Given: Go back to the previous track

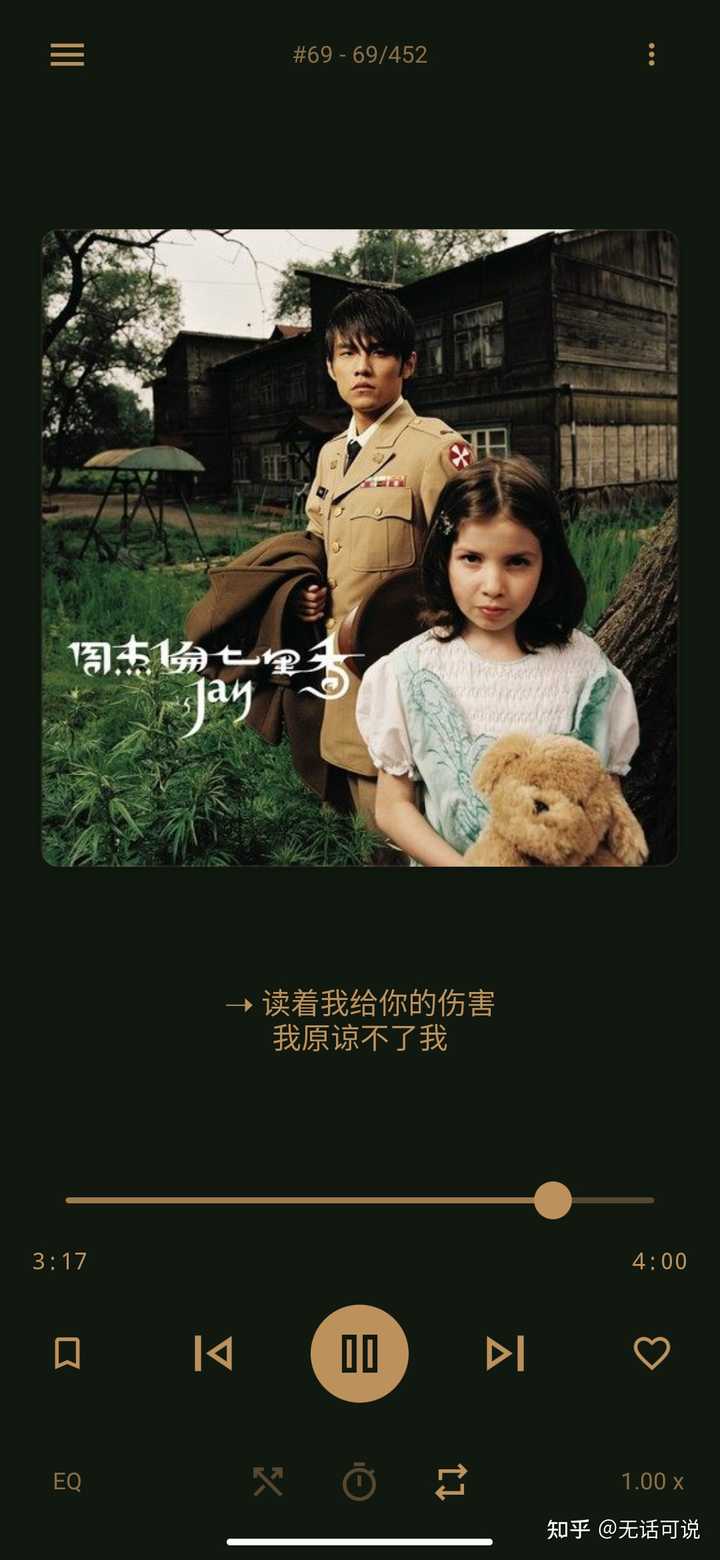Looking at the screenshot, I should (x=213, y=1353).
